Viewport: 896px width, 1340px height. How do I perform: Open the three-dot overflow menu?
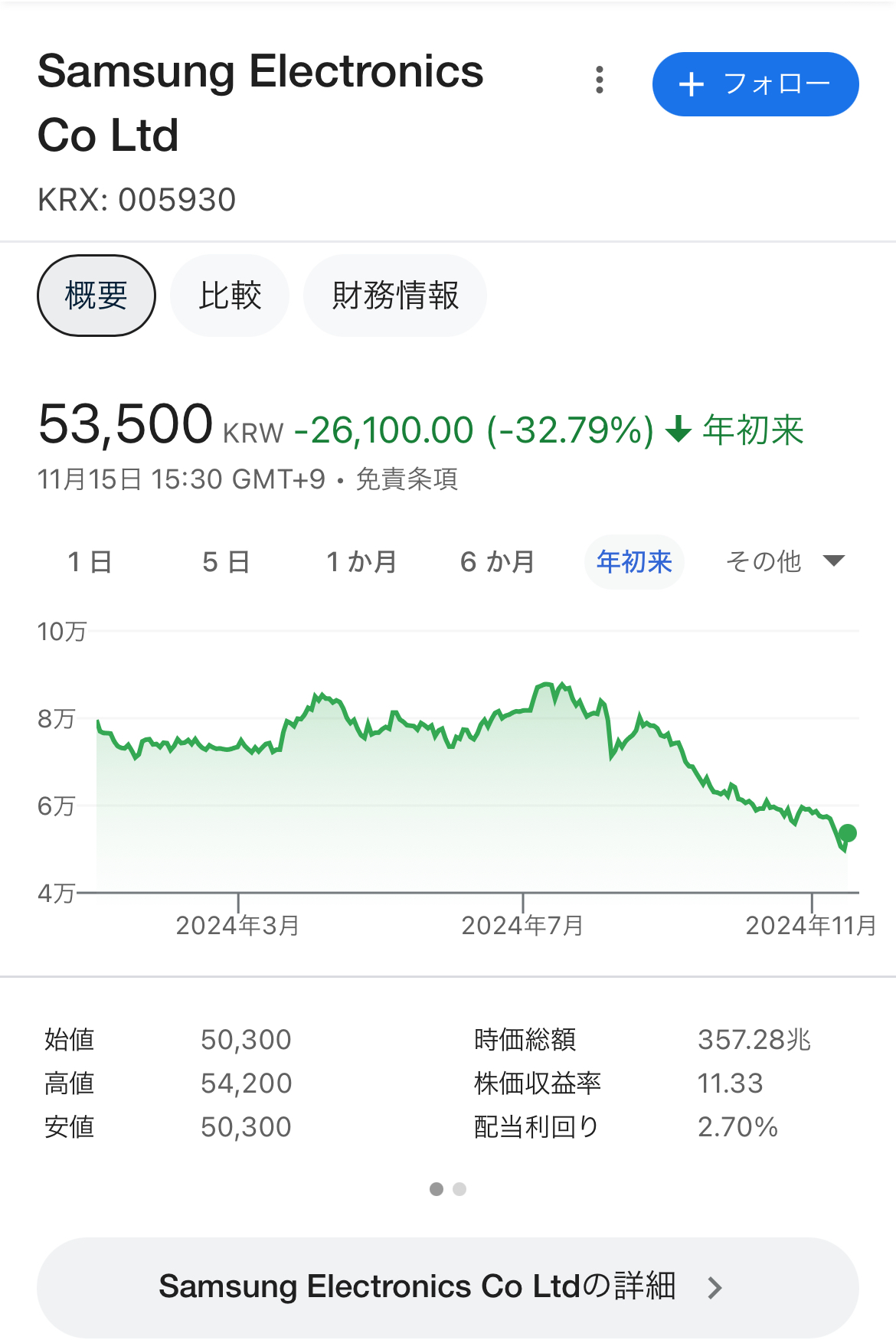(x=600, y=80)
